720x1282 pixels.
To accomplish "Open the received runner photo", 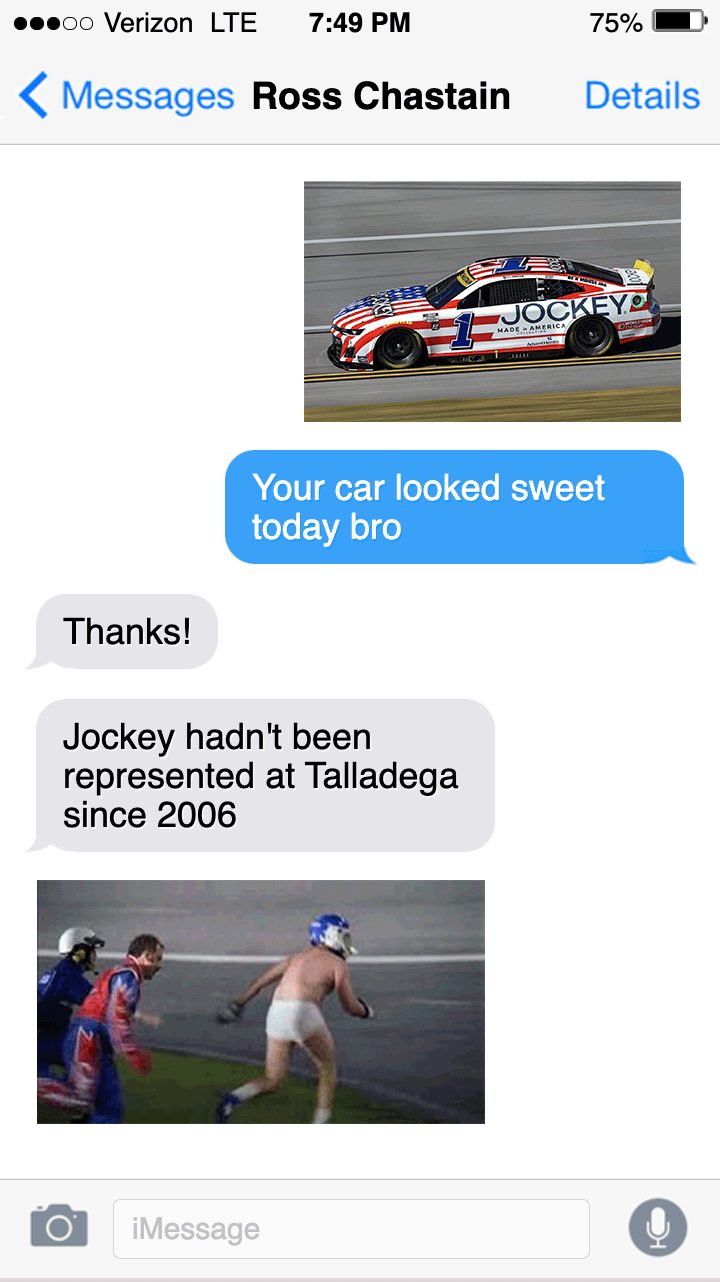I will pyautogui.click(x=260, y=1001).
